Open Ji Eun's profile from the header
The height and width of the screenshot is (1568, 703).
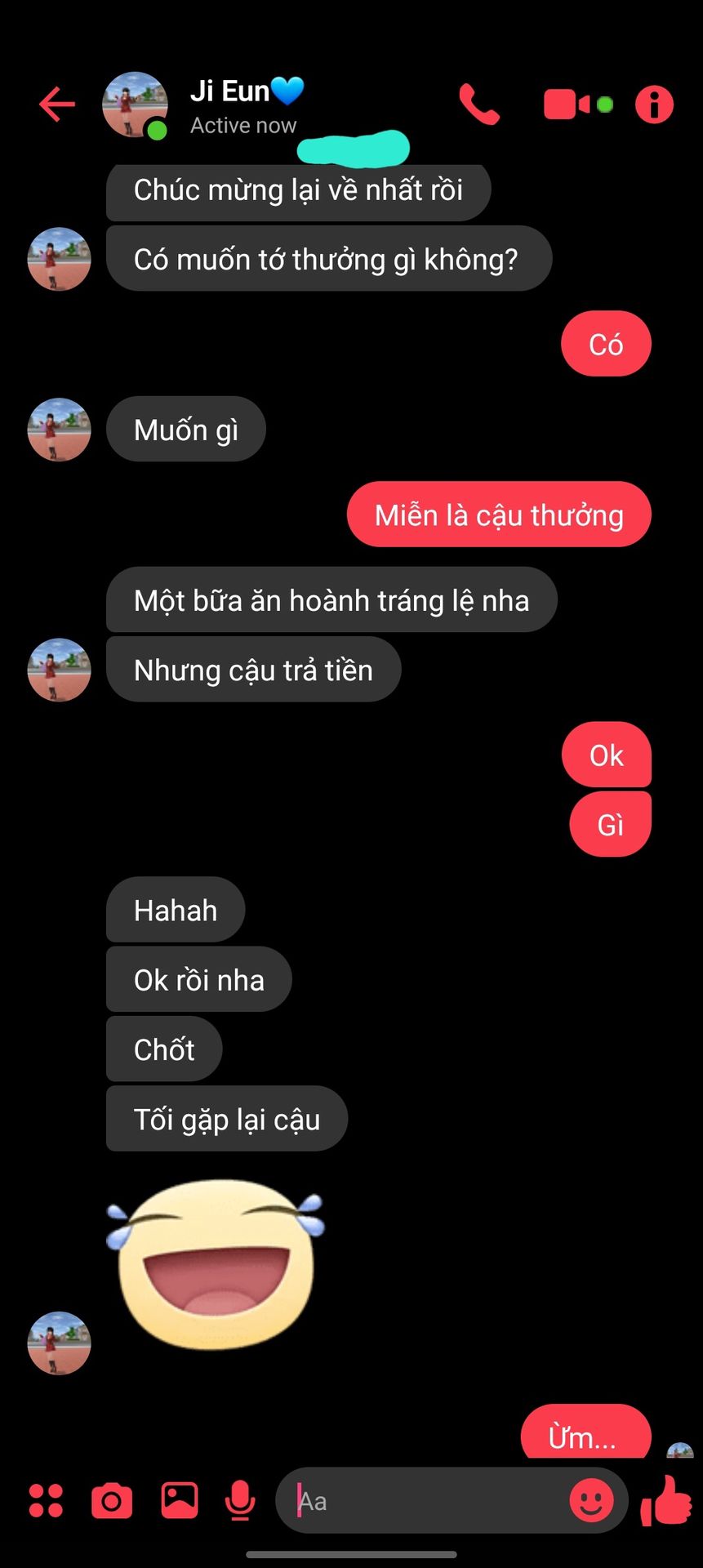tap(135, 105)
